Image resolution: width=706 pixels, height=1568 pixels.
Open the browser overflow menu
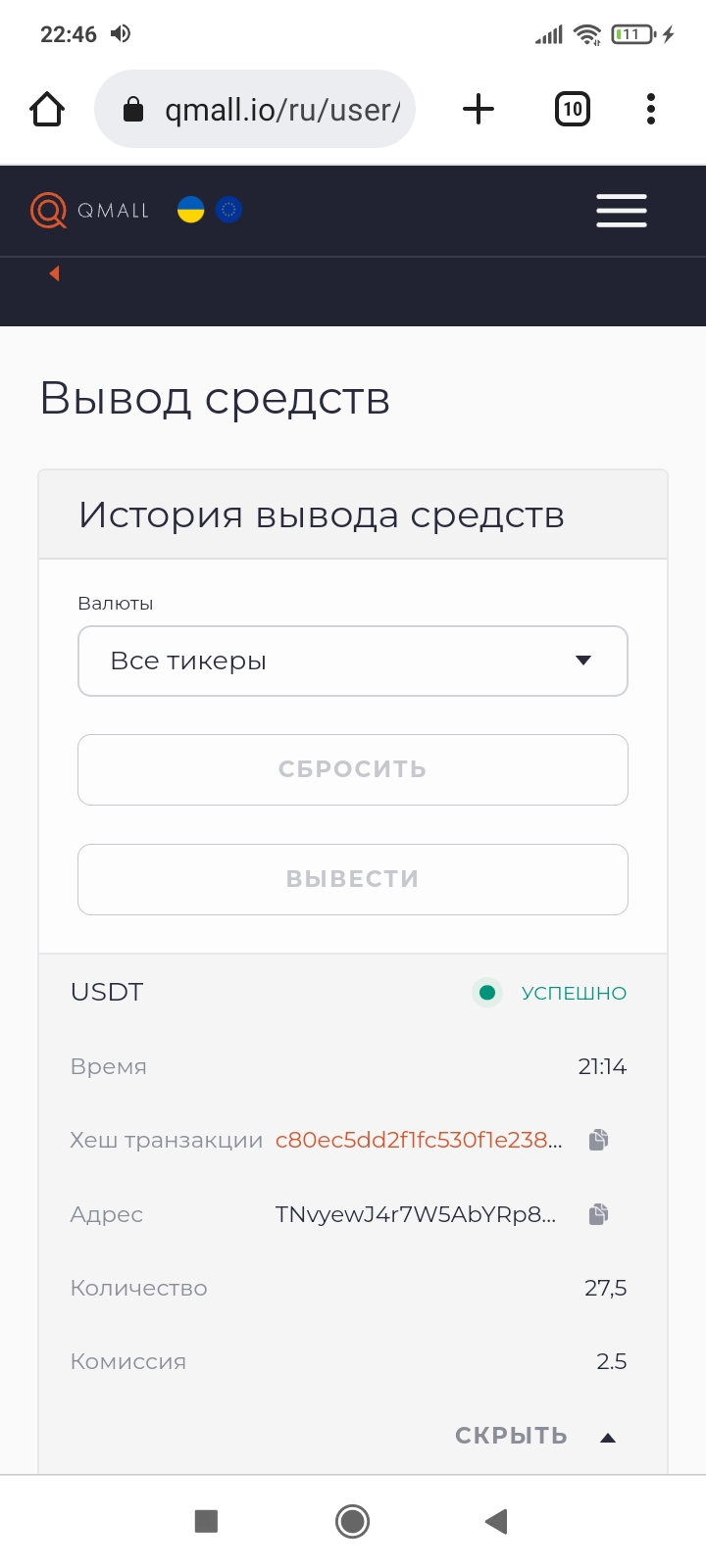651,109
